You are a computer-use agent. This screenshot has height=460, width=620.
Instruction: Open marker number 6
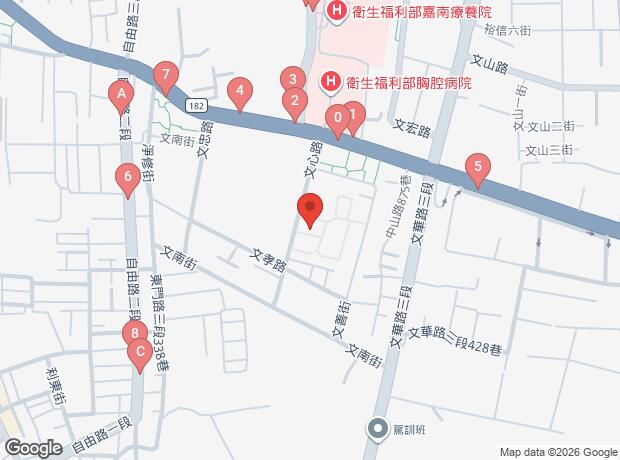coord(126,179)
